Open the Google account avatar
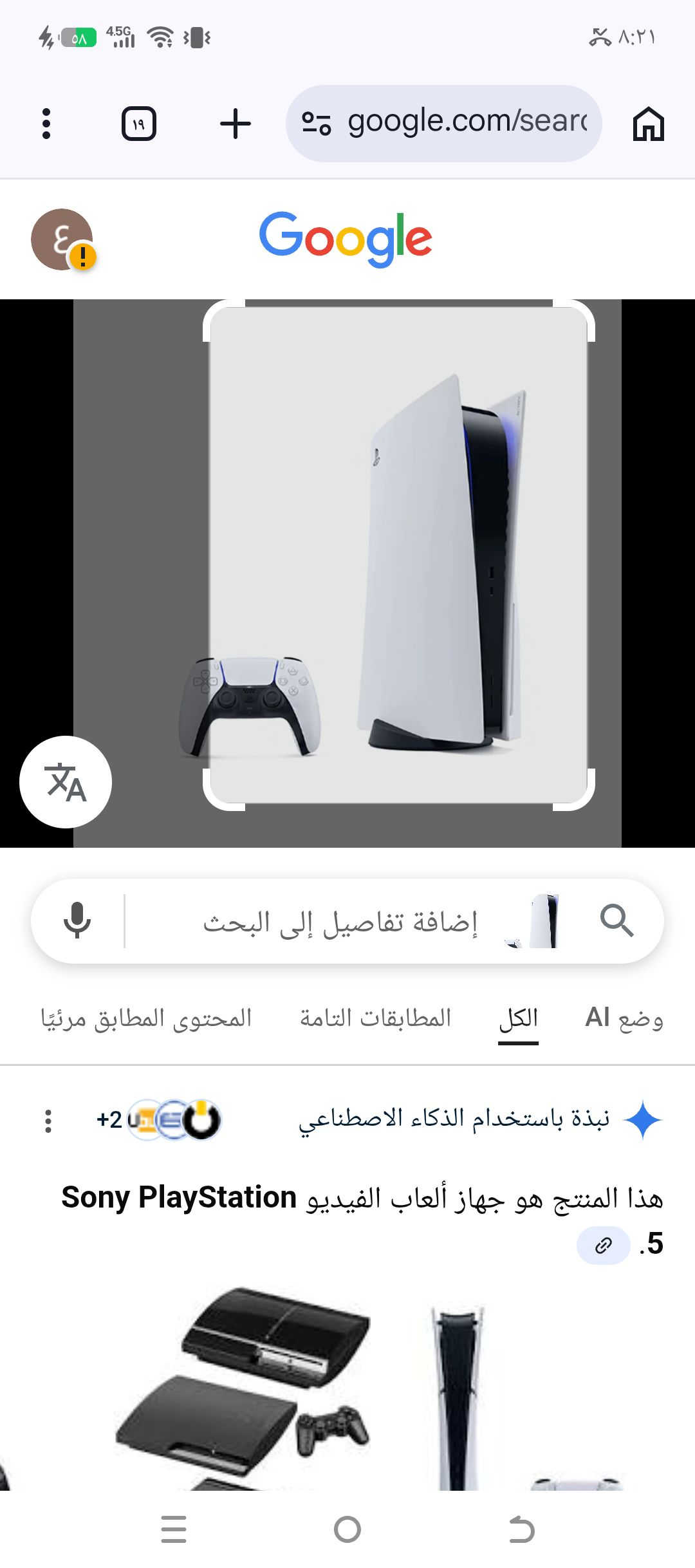The height and width of the screenshot is (1568, 695). pos(62,239)
